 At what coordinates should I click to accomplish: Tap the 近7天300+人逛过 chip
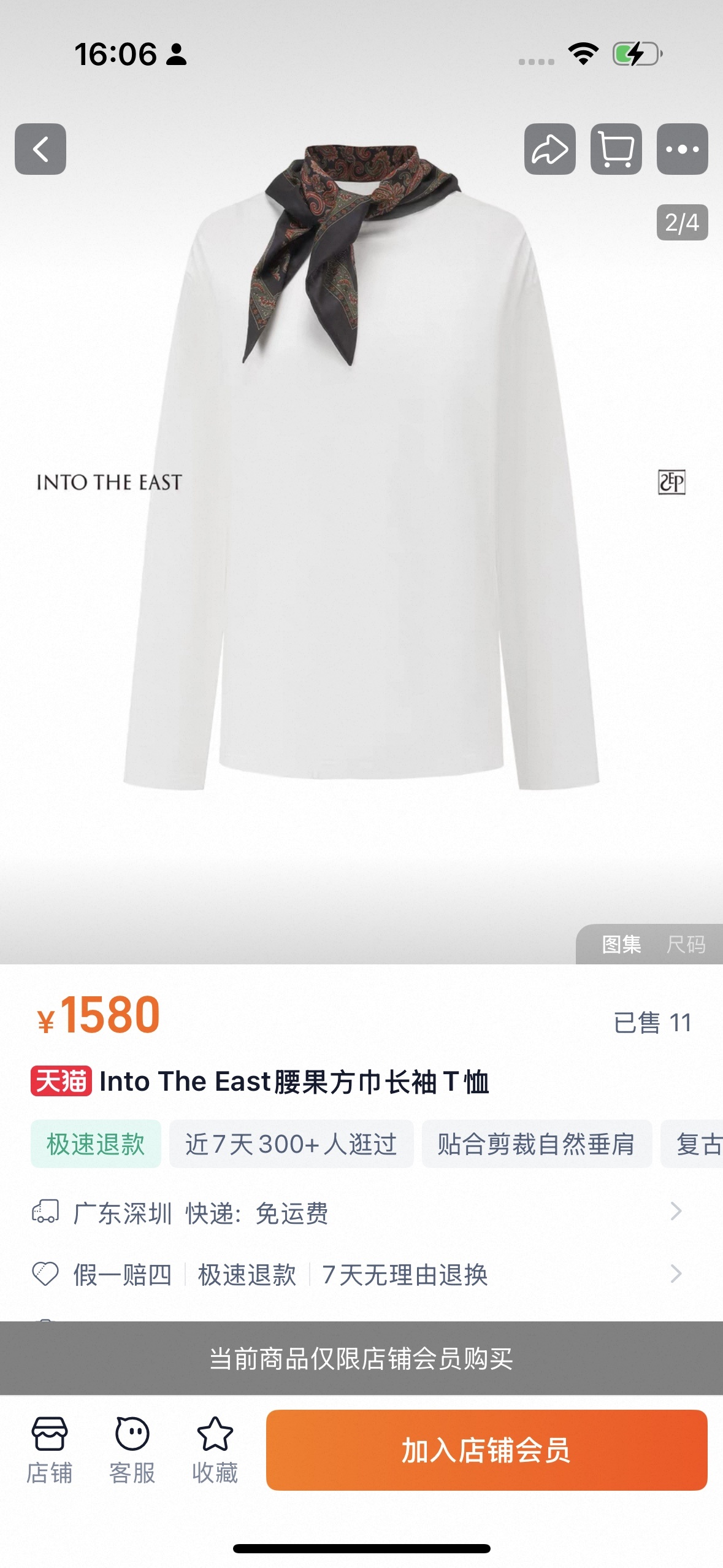tap(291, 1144)
